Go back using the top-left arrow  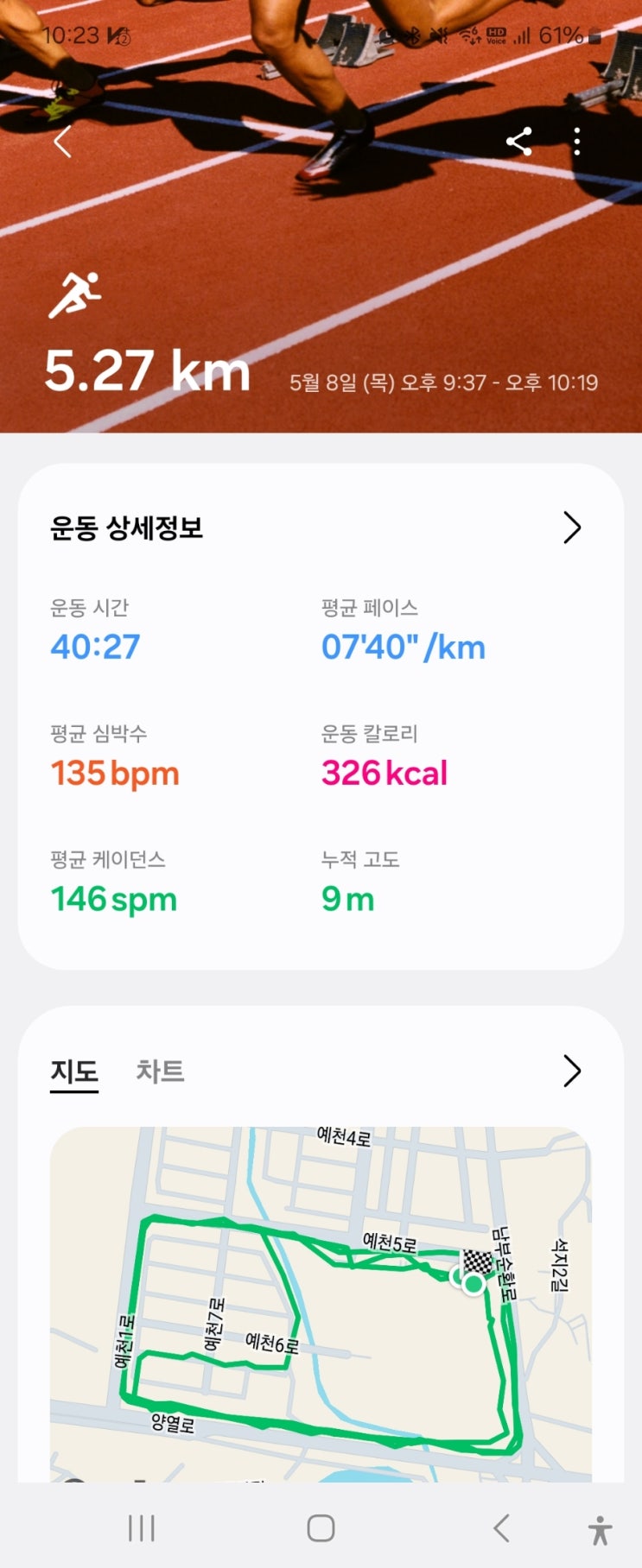pos(63,142)
